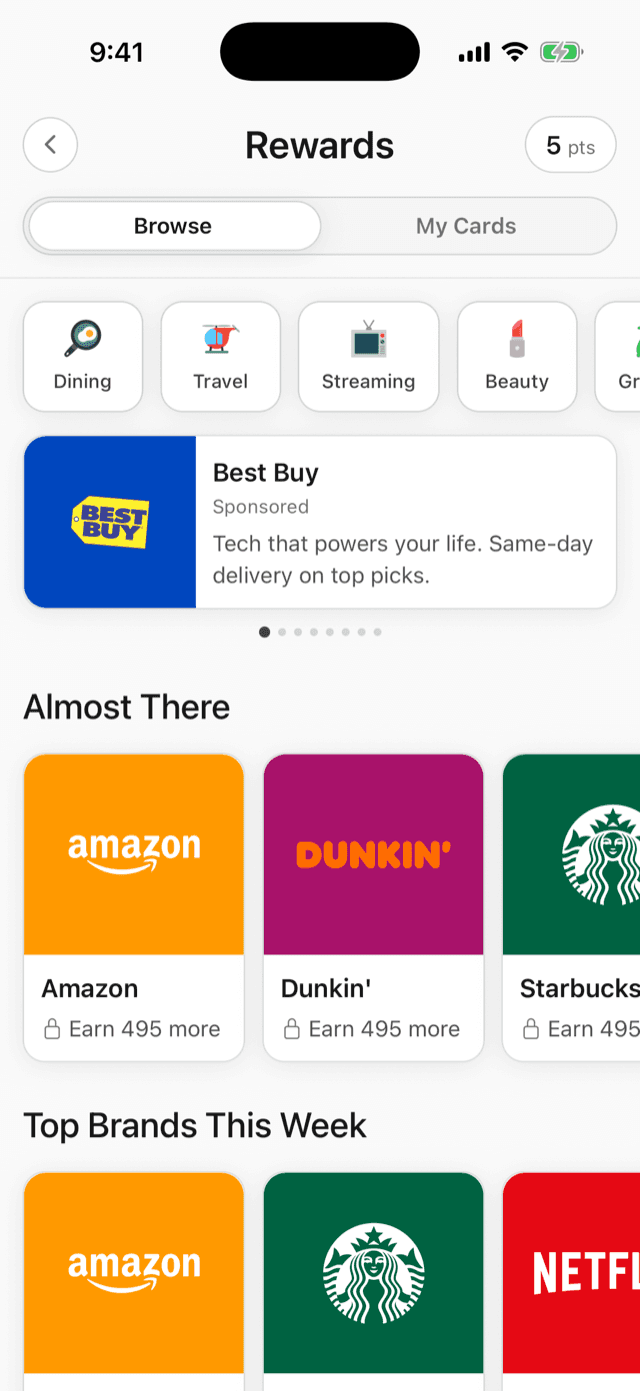Image resolution: width=640 pixels, height=1391 pixels.
Task: Filter by the Dining category
Action: [x=83, y=356]
